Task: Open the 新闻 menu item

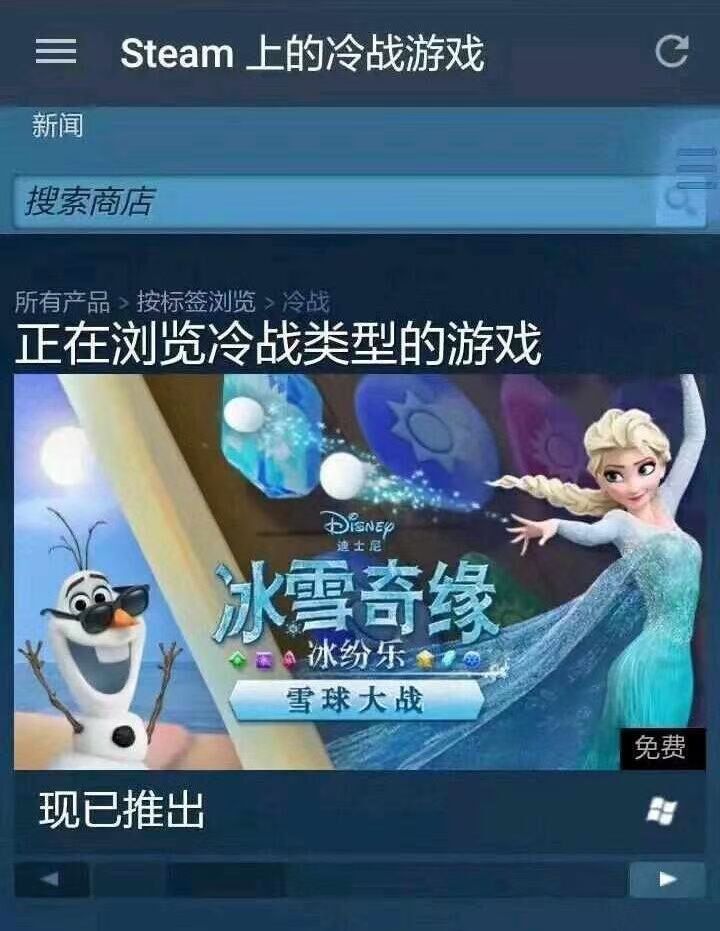Action: click(x=58, y=127)
